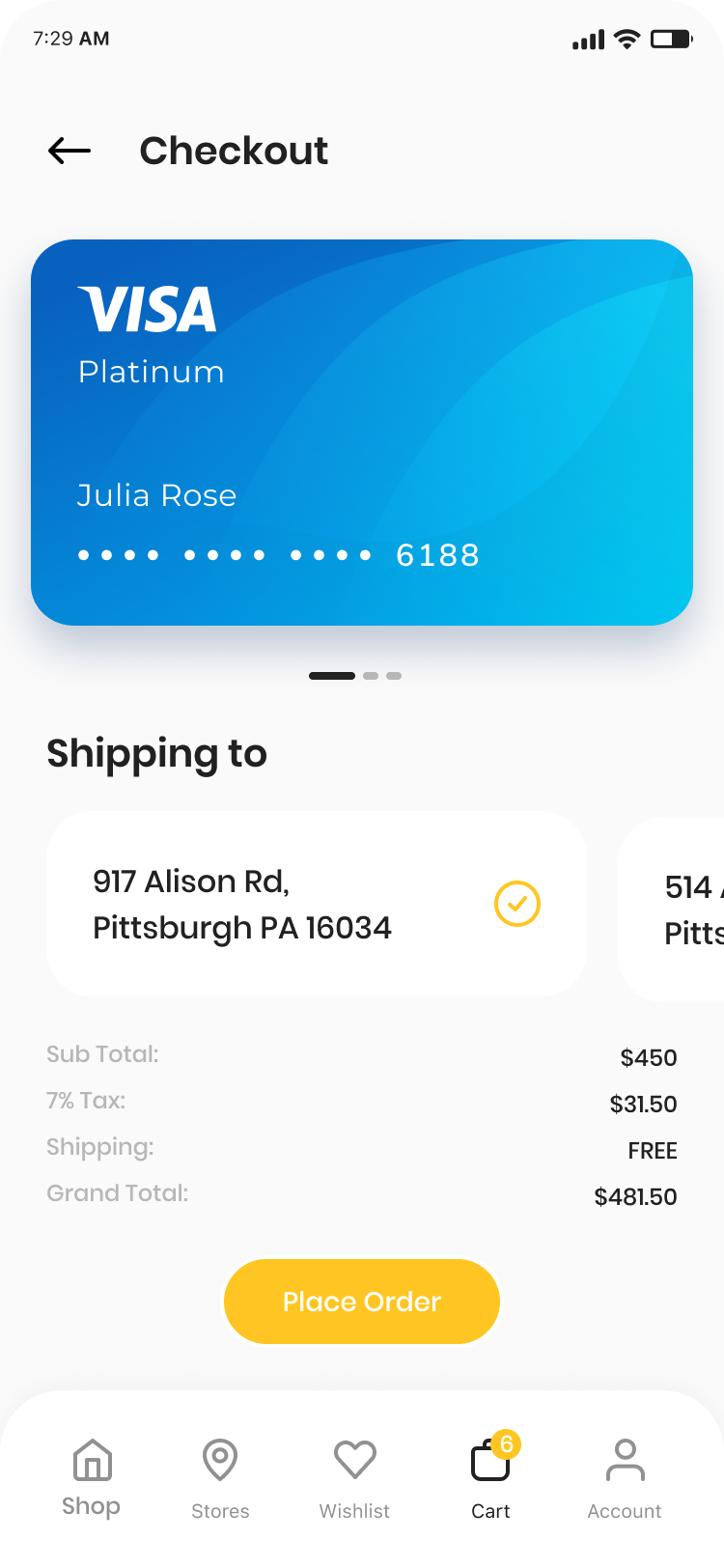Choose the 917 Alison Rd shipping address
Image resolution: width=724 pixels, height=1568 pixels.
(x=316, y=904)
